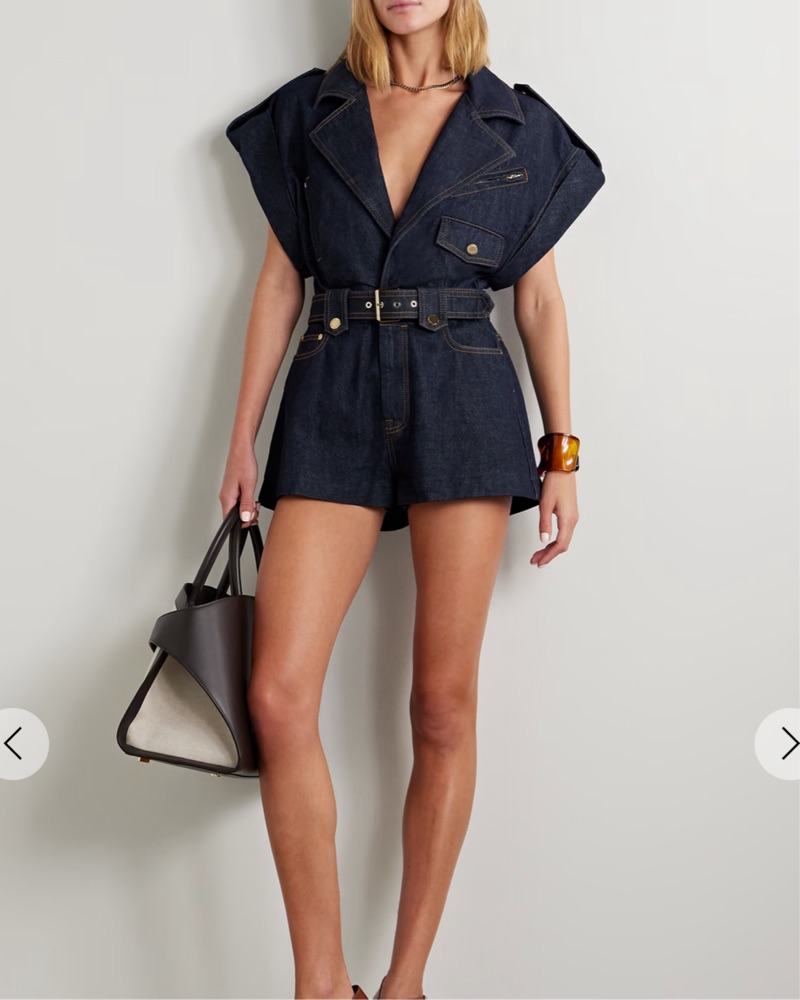Go to the previous product photo
This screenshot has width=800, height=1000.
14,743
